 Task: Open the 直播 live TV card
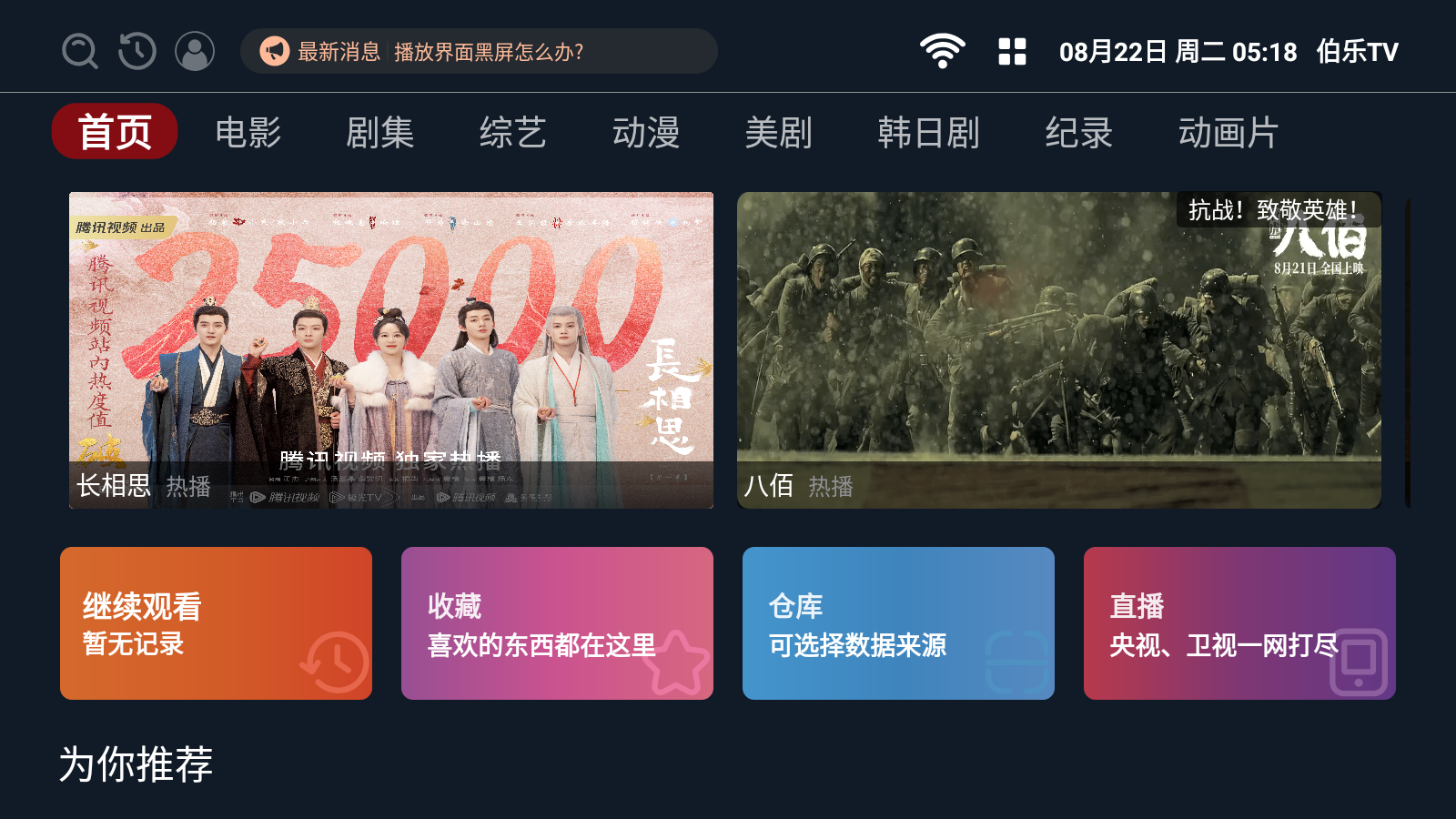pyautogui.click(x=1239, y=623)
